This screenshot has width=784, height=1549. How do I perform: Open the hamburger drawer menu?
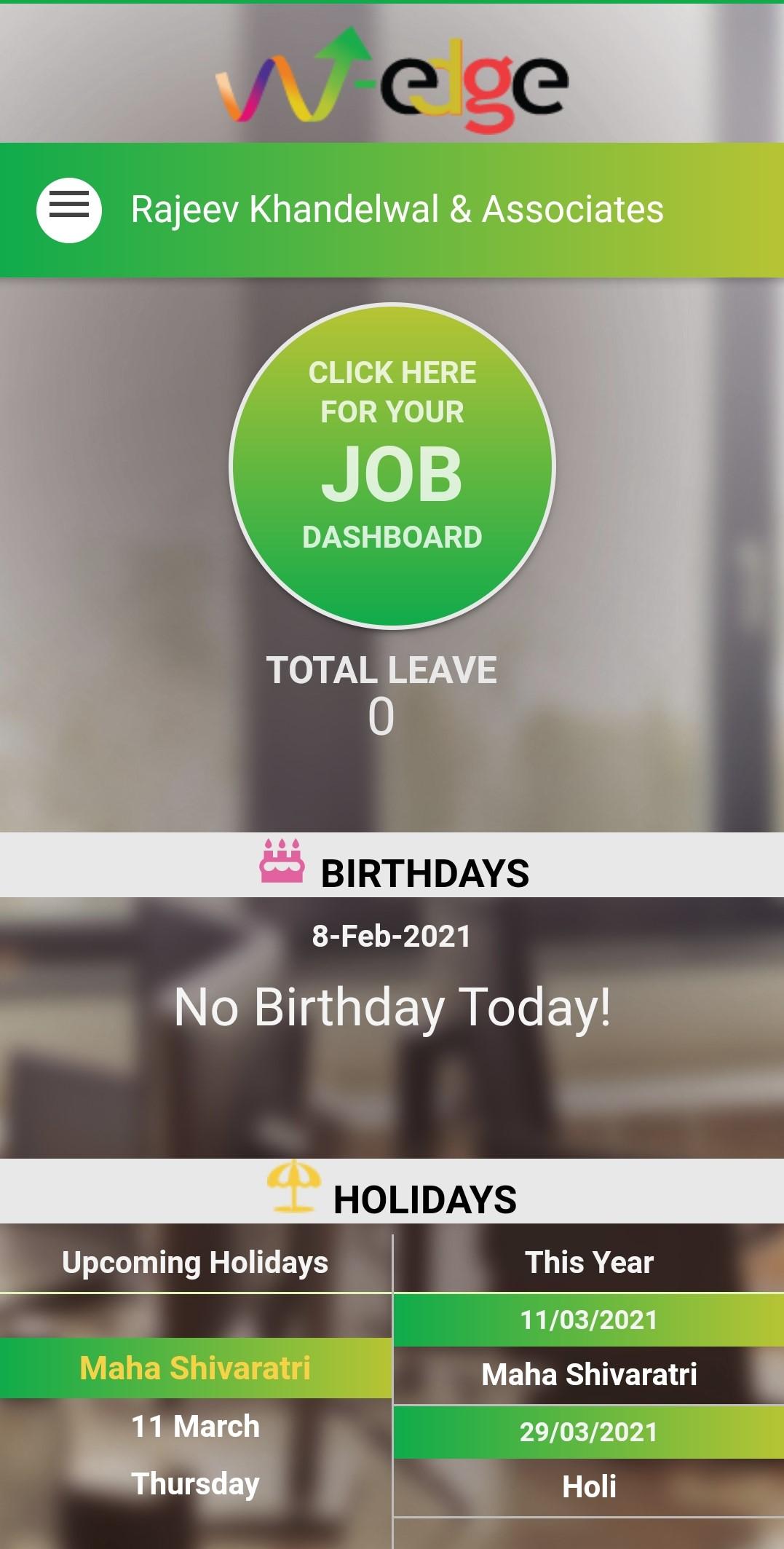click(69, 210)
